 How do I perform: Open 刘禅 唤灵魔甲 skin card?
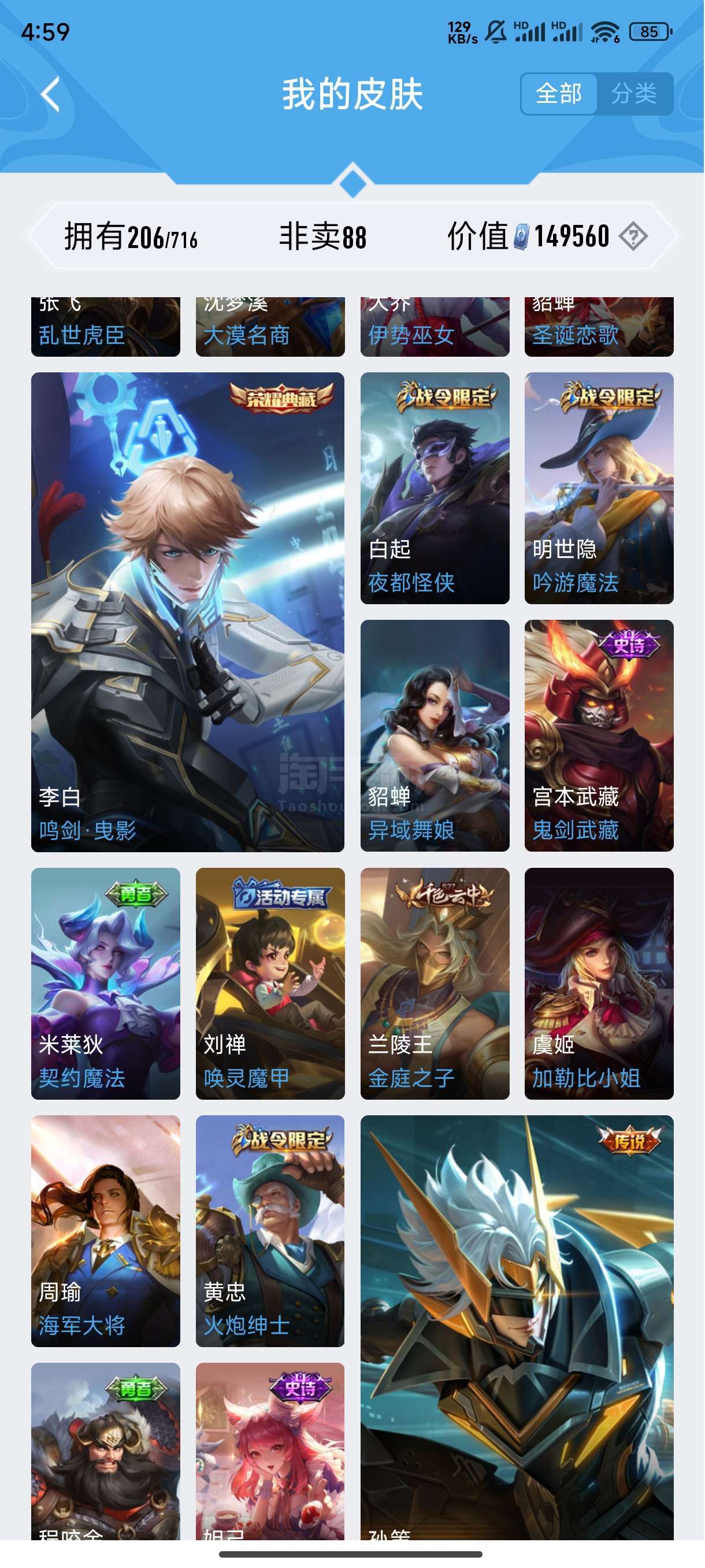pos(270,983)
